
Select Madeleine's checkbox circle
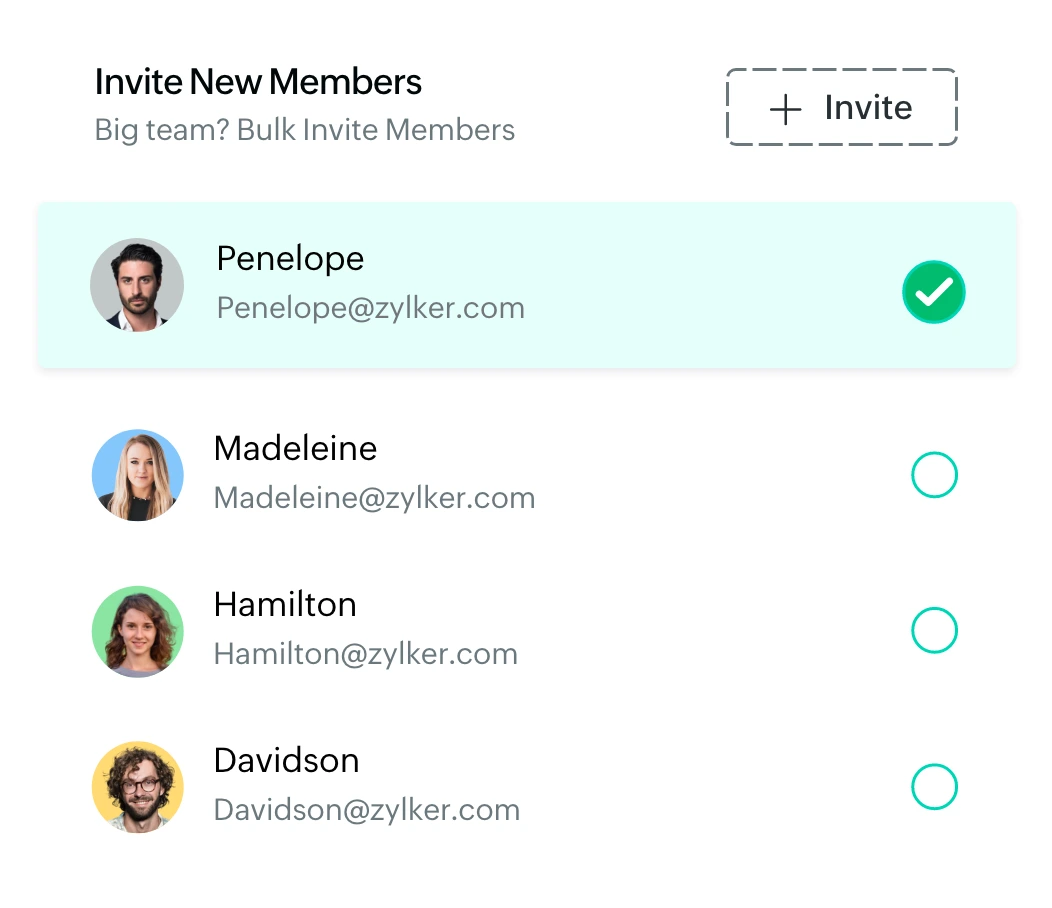[x=934, y=475]
